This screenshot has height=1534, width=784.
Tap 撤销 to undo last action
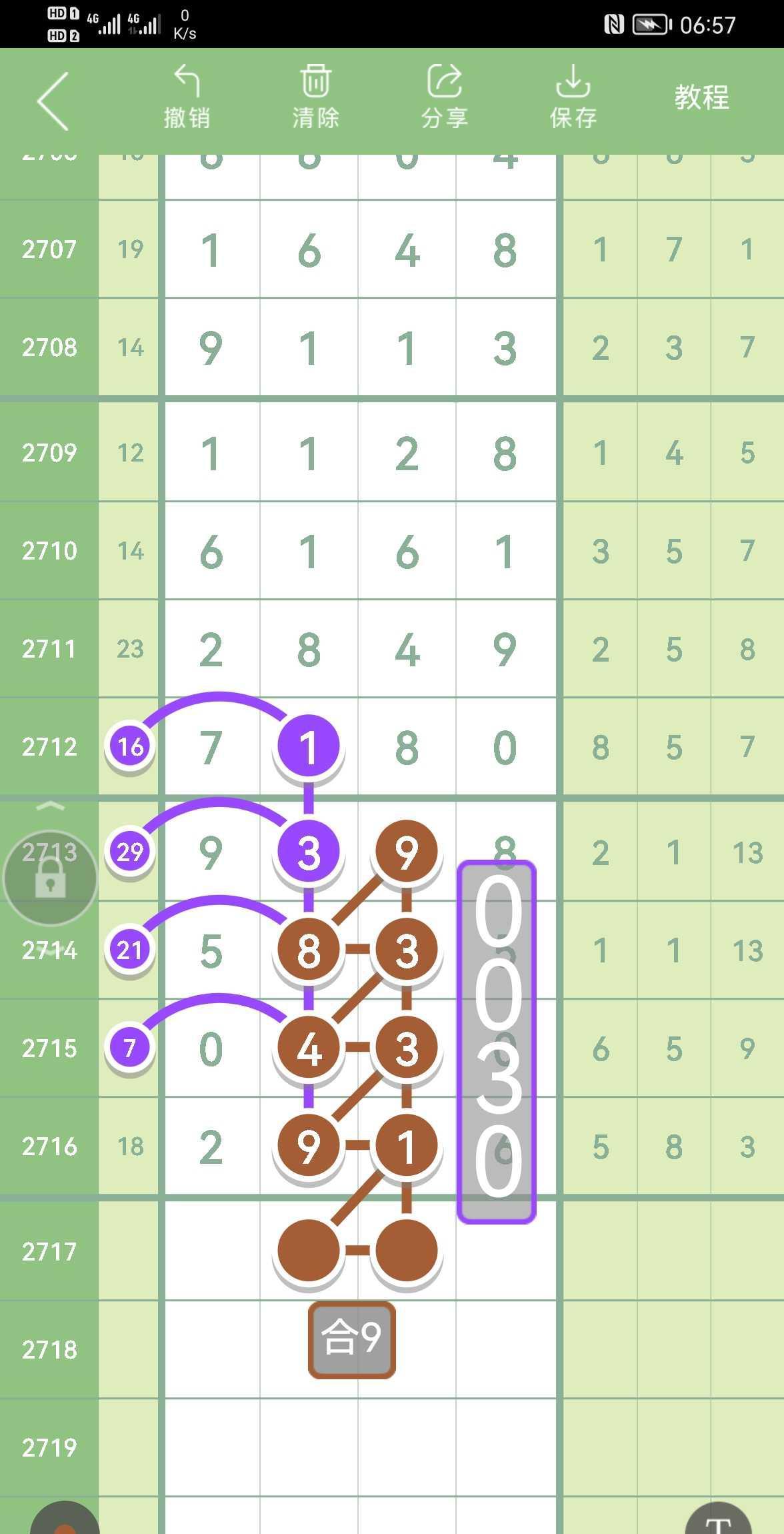(x=187, y=97)
